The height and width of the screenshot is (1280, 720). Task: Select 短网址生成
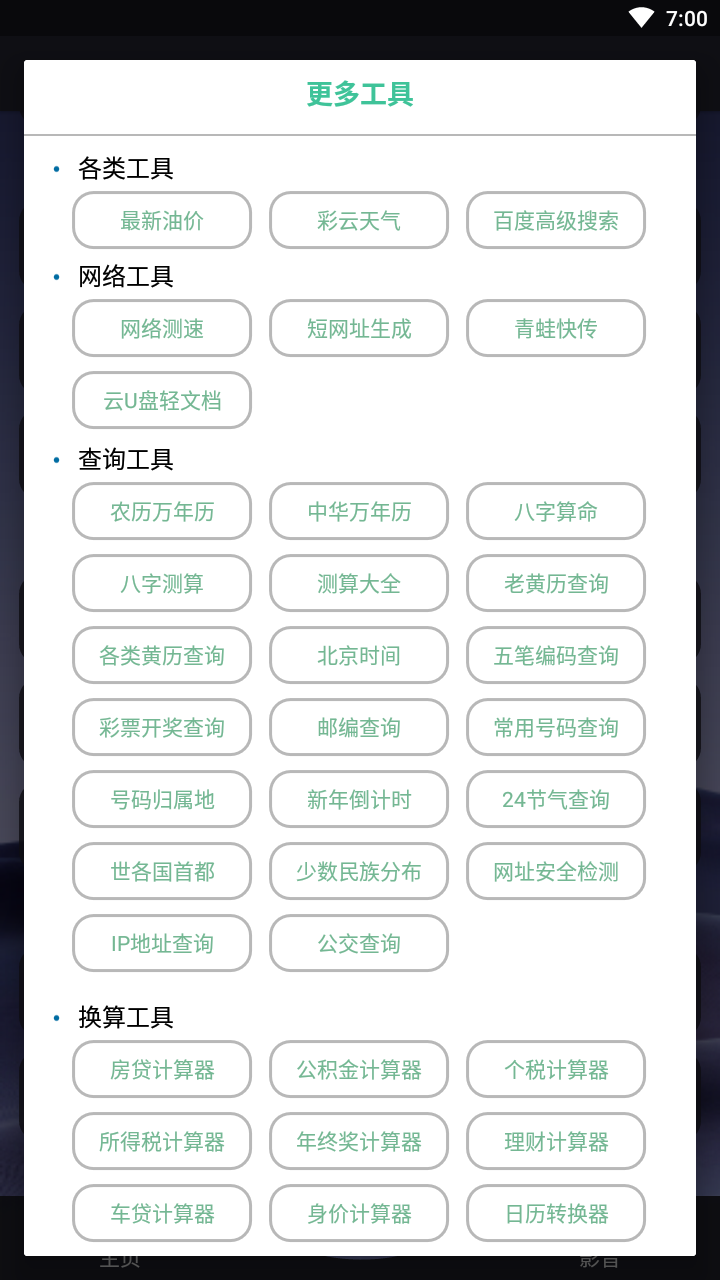[x=359, y=328]
